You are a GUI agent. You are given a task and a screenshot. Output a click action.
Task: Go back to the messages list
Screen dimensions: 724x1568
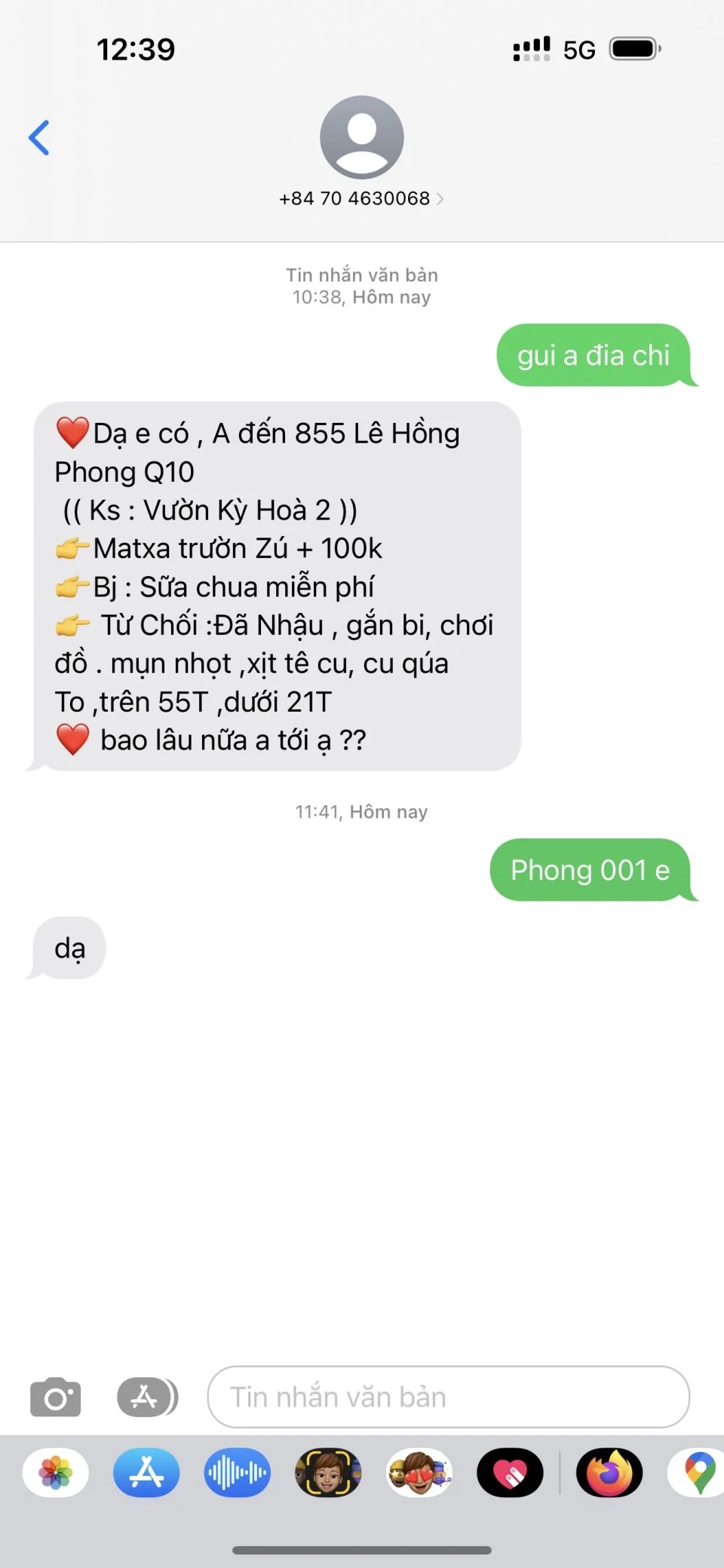(39, 138)
